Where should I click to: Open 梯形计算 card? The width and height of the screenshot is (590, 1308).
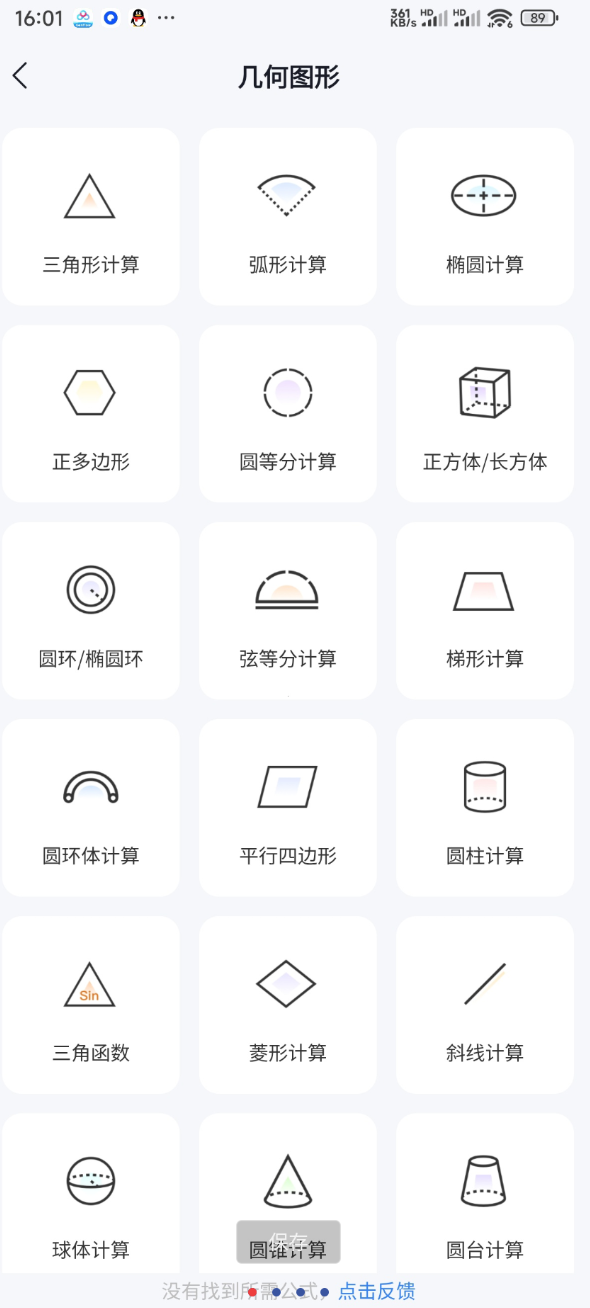click(485, 611)
